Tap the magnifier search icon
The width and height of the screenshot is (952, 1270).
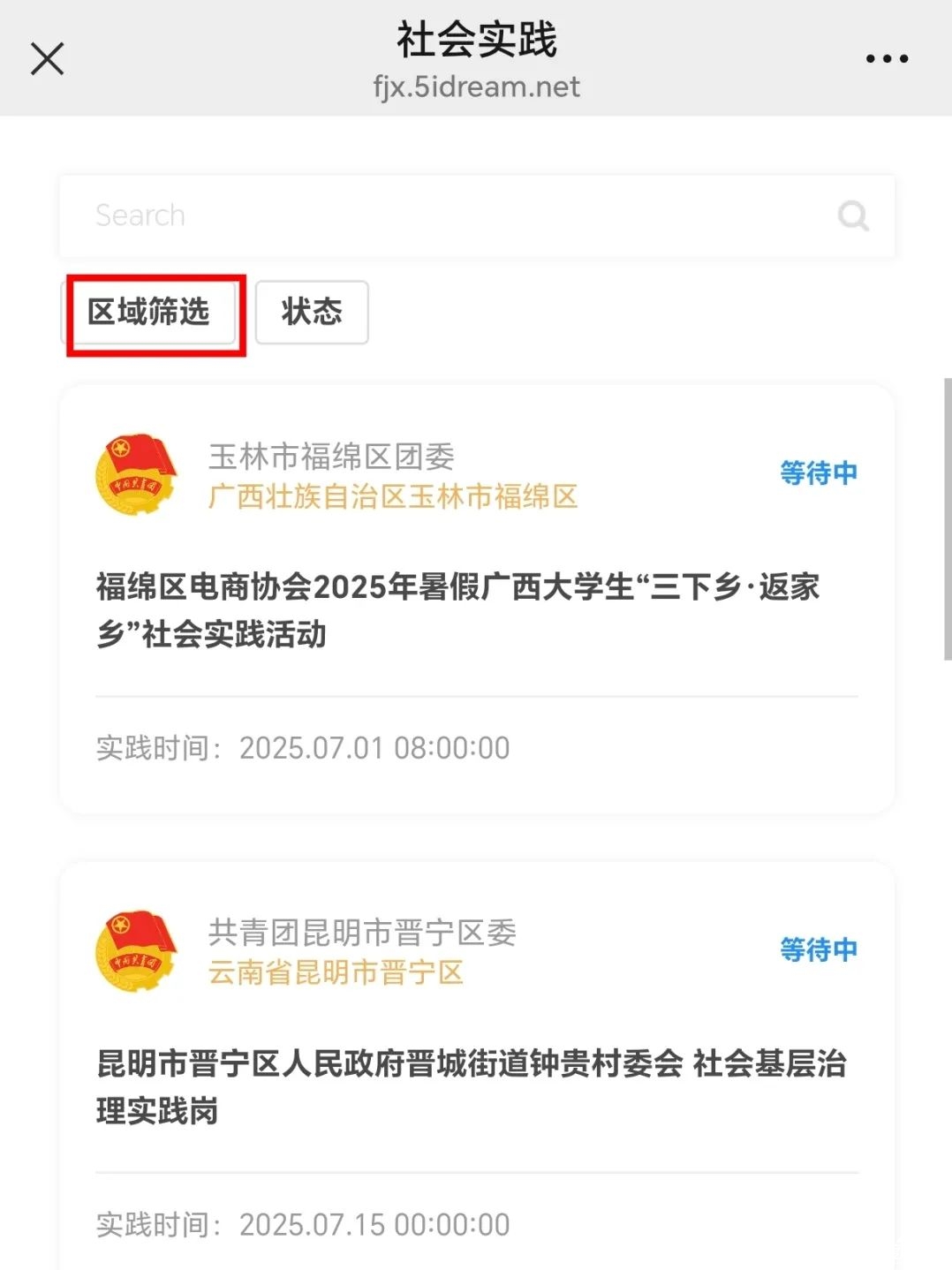click(853, 215)
